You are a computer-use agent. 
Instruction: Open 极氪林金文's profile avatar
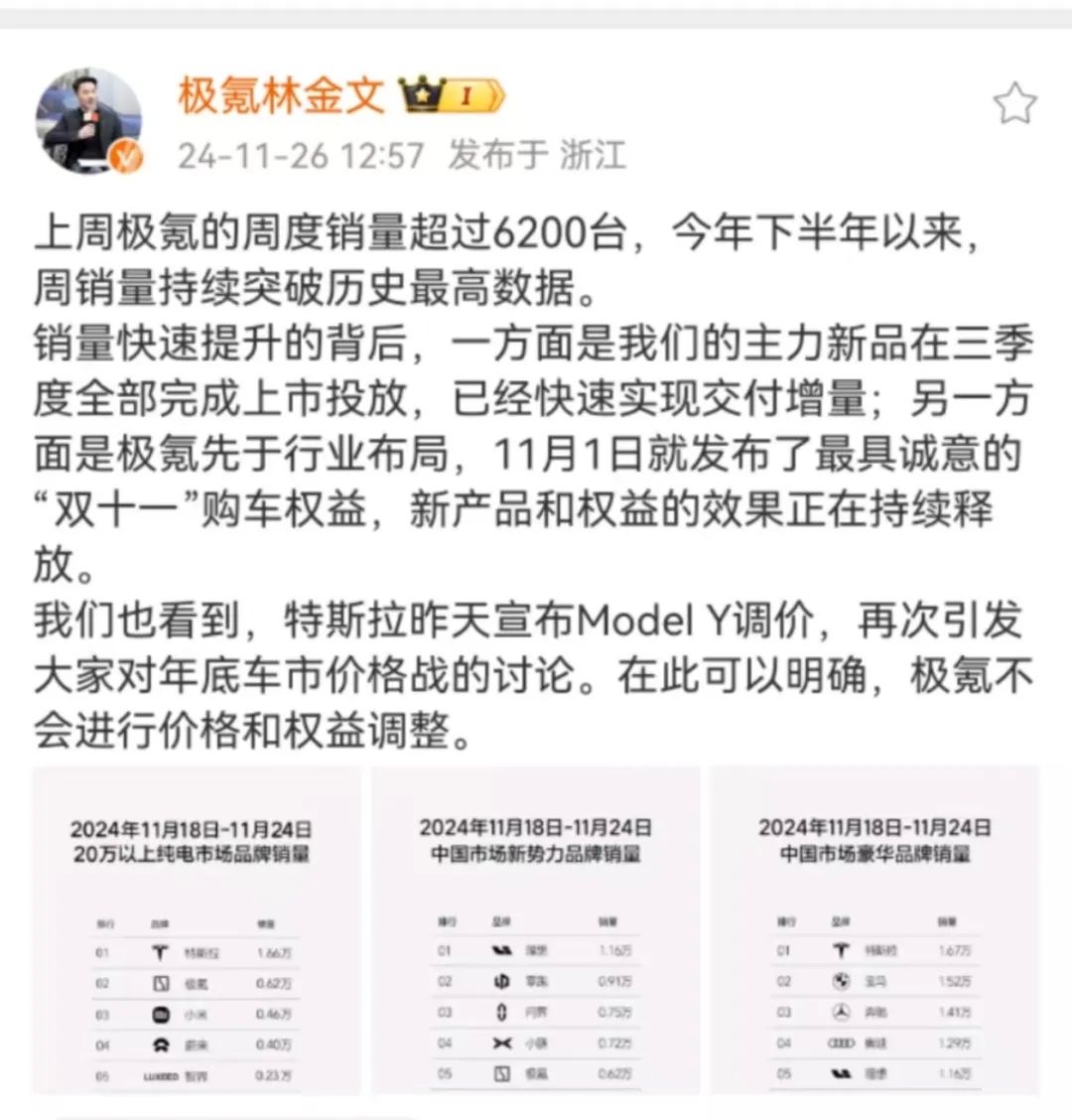88,121
